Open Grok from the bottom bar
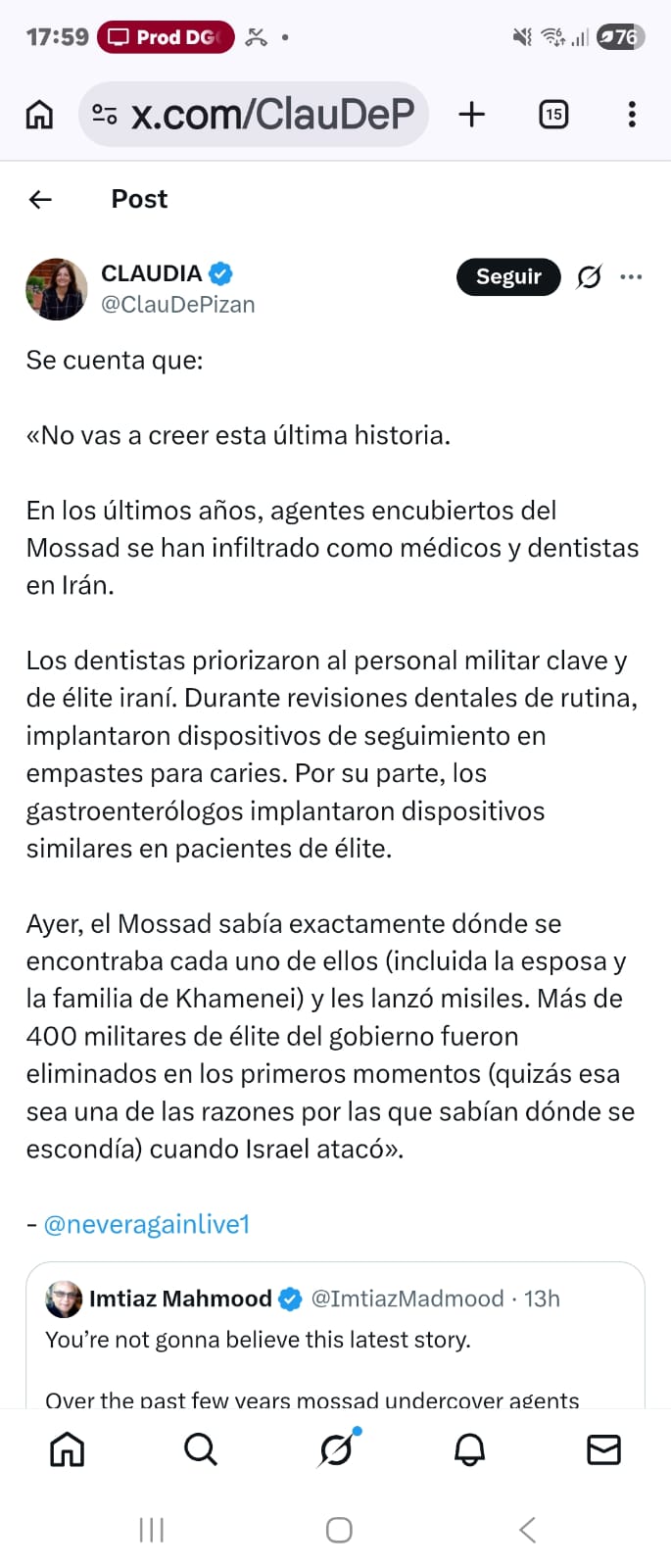Viewport: 671px width, 1568px height. [x=336, y=1448]
